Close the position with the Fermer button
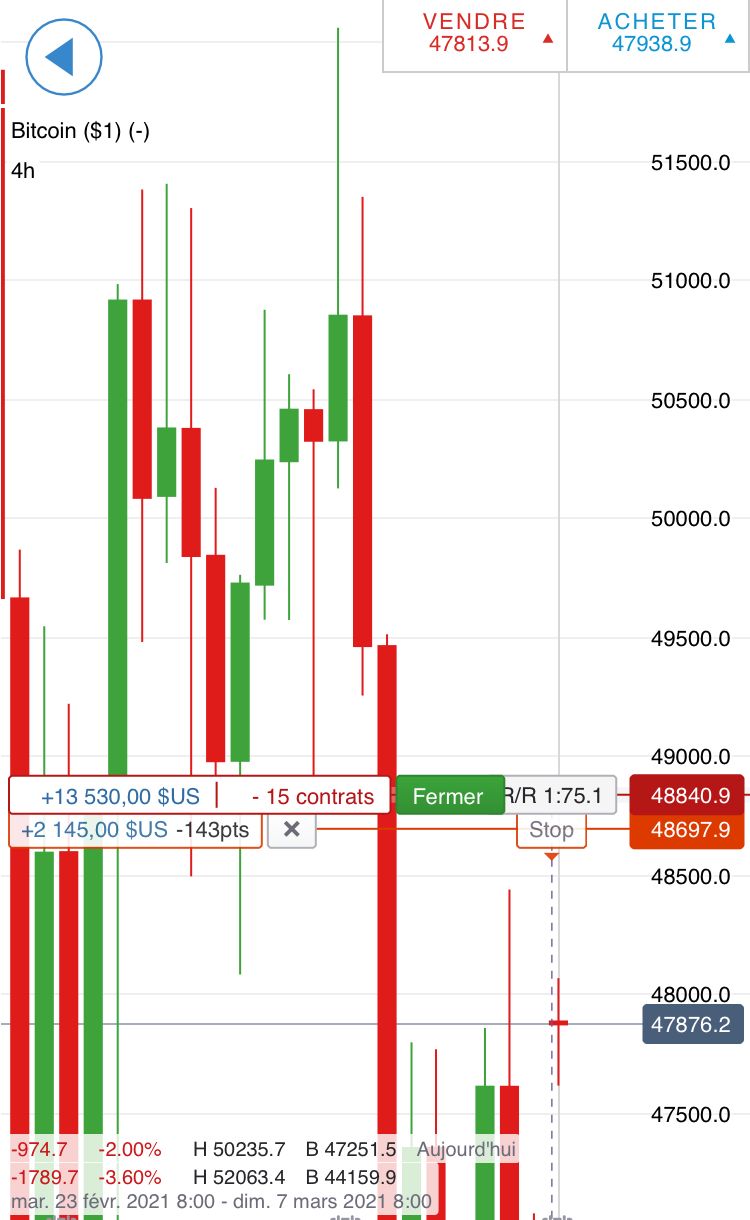The height and width of the screenshot is (1220, 750). point(448,796)
